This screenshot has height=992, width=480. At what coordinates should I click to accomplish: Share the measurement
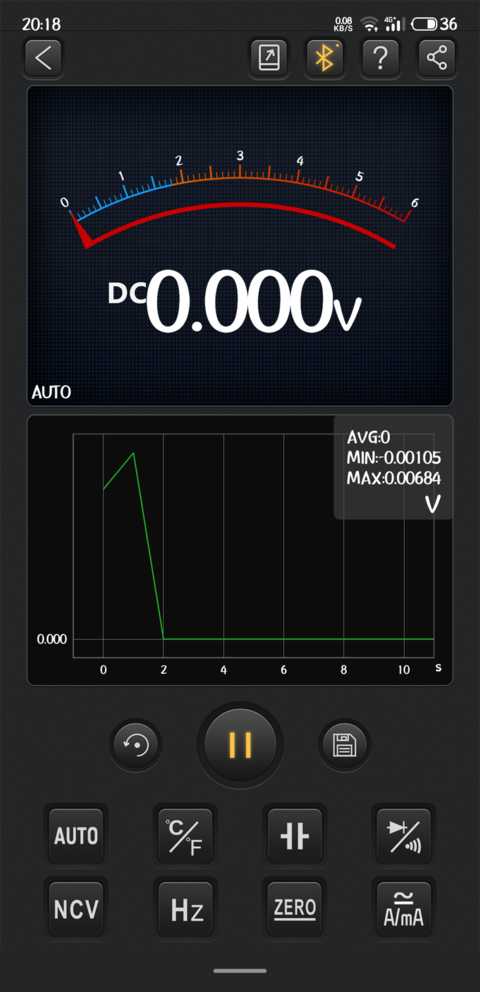436,58
